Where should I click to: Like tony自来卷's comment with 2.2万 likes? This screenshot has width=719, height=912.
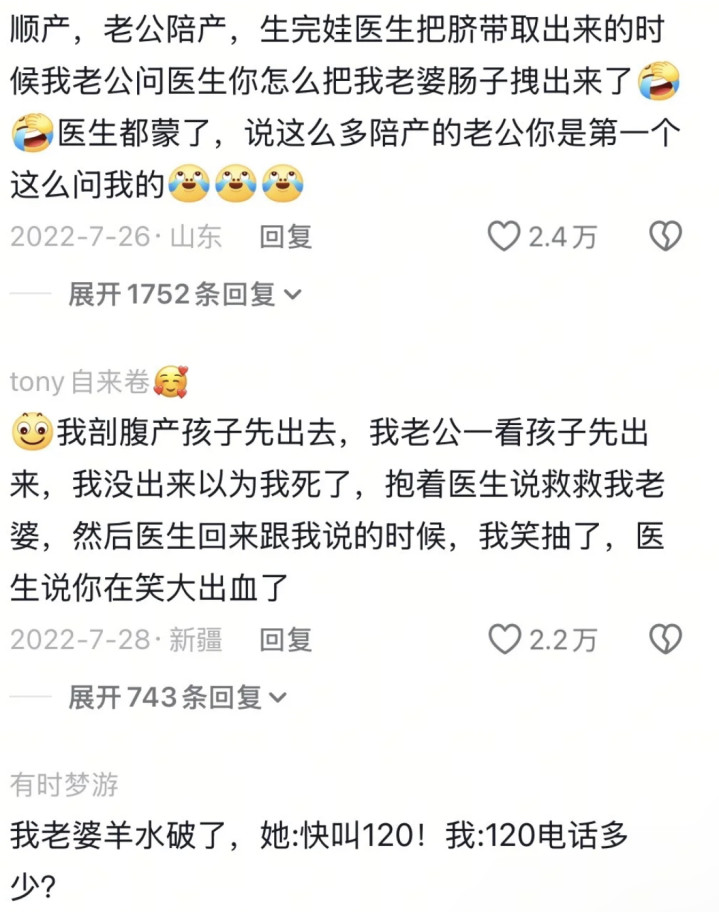tap(505, 640)
